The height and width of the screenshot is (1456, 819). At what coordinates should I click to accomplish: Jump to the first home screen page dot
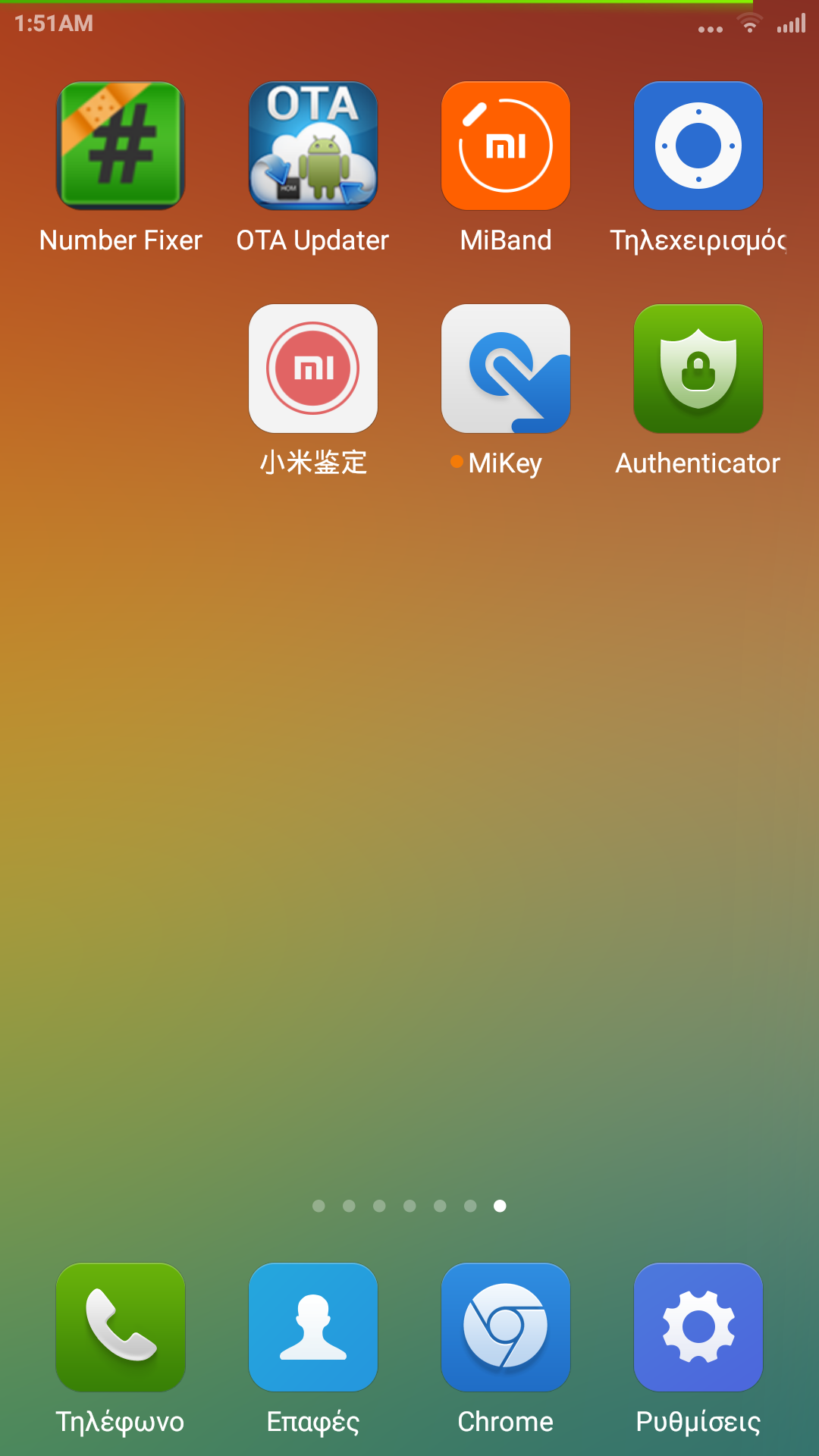click(x=318, y=1206)
